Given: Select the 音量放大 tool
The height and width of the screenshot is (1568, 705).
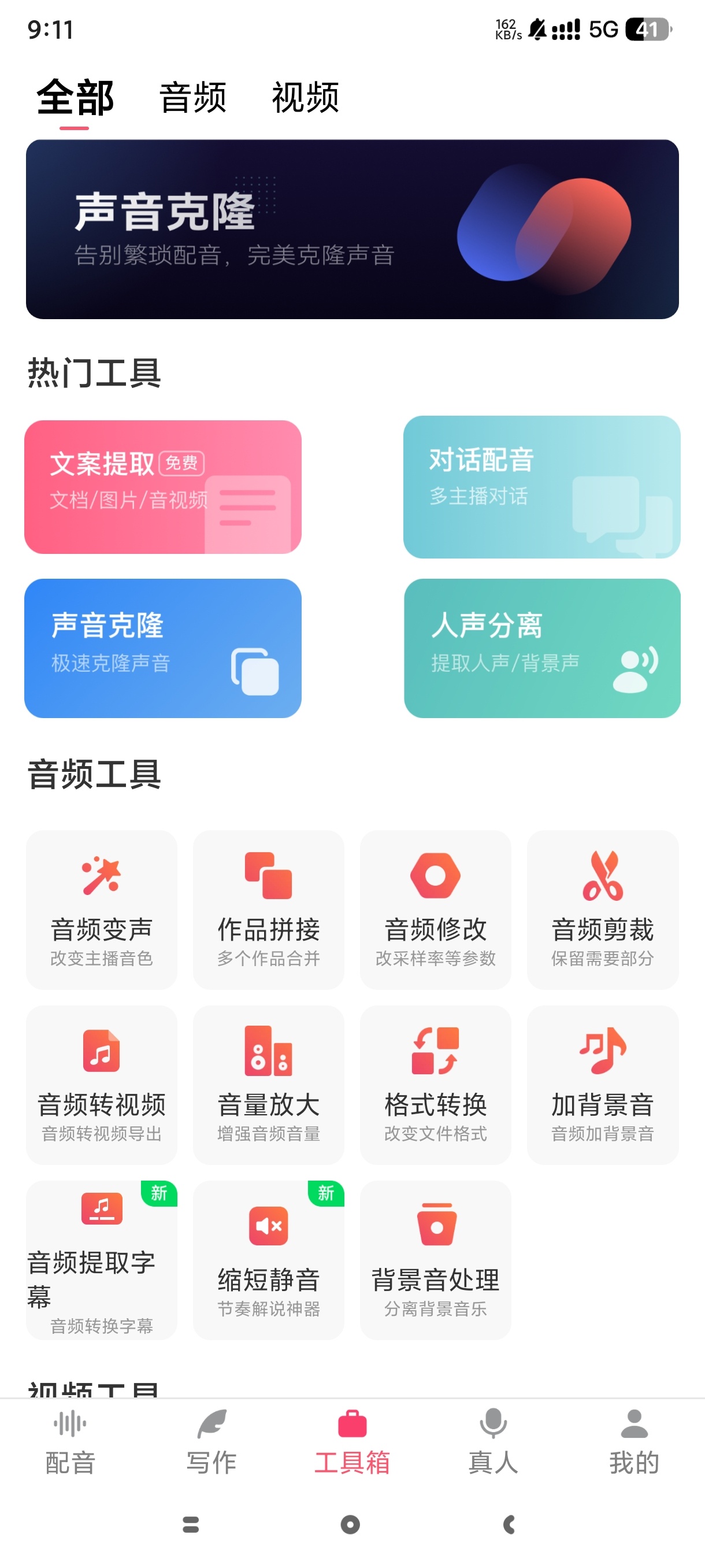Looking at the screenshot, I should (268, 1084).
